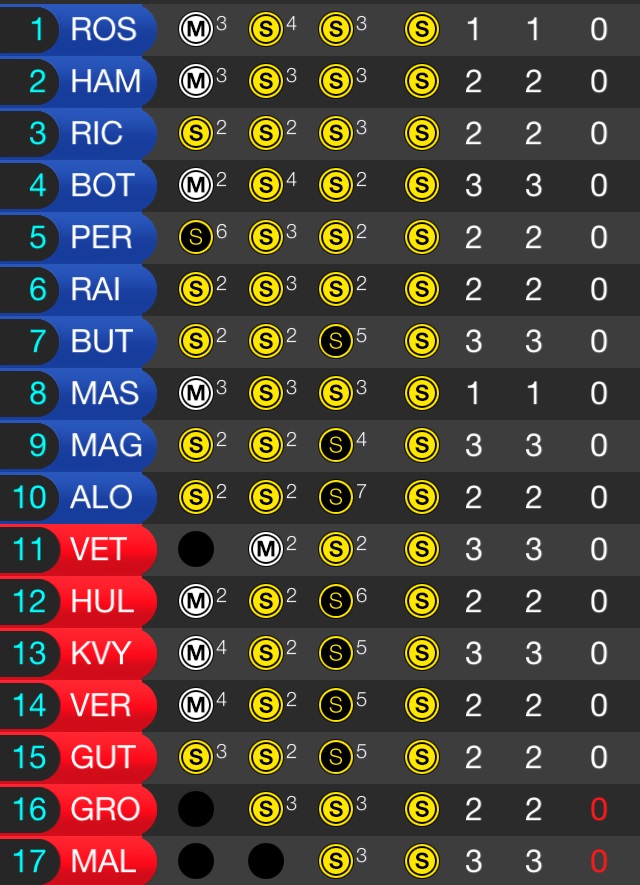Viewport: 640px width, 885px height.
Task: Open RAI driver row
Action: tap(320, 289)
